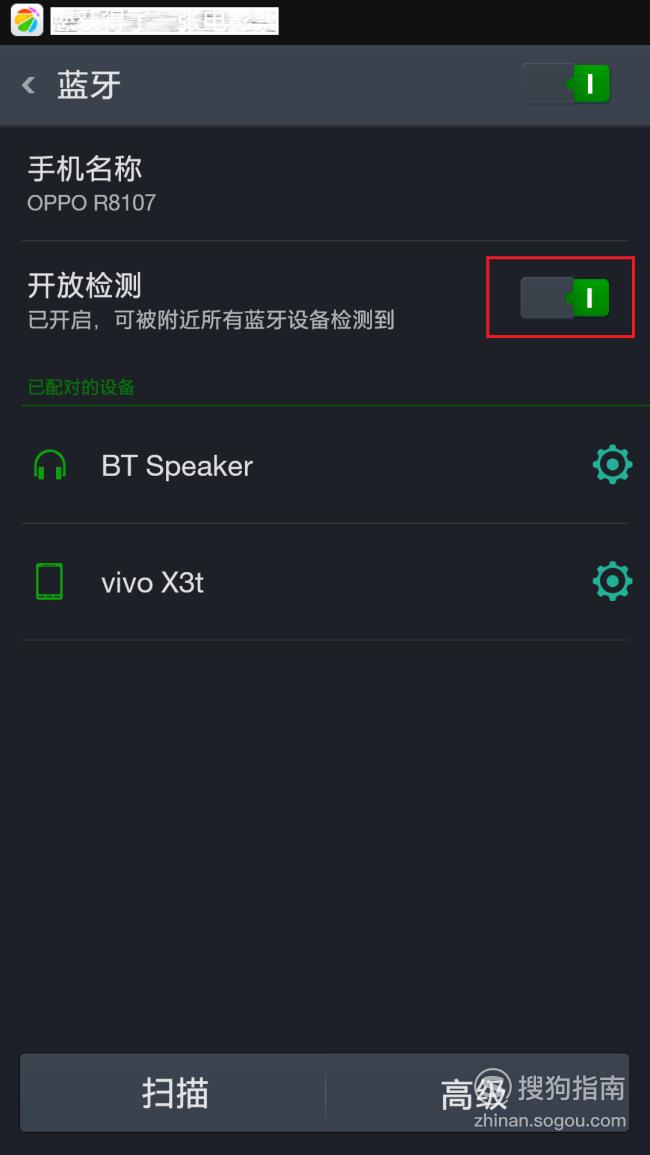Open the 高级 options
This screenshot has width=650, height=1155.
(x=477, y=1092)
